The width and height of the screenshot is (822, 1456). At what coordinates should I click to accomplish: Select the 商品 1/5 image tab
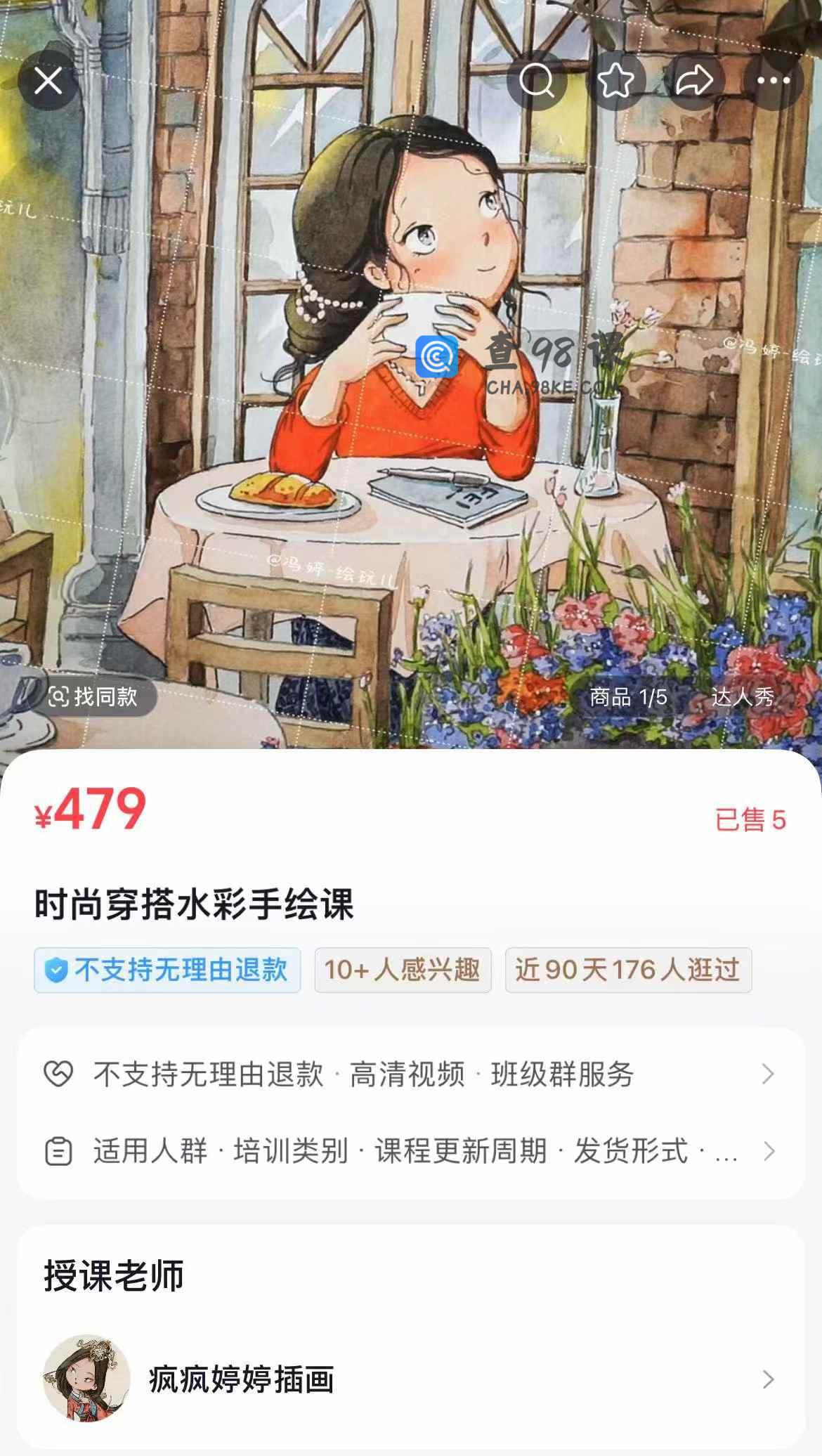coord(628,697)
